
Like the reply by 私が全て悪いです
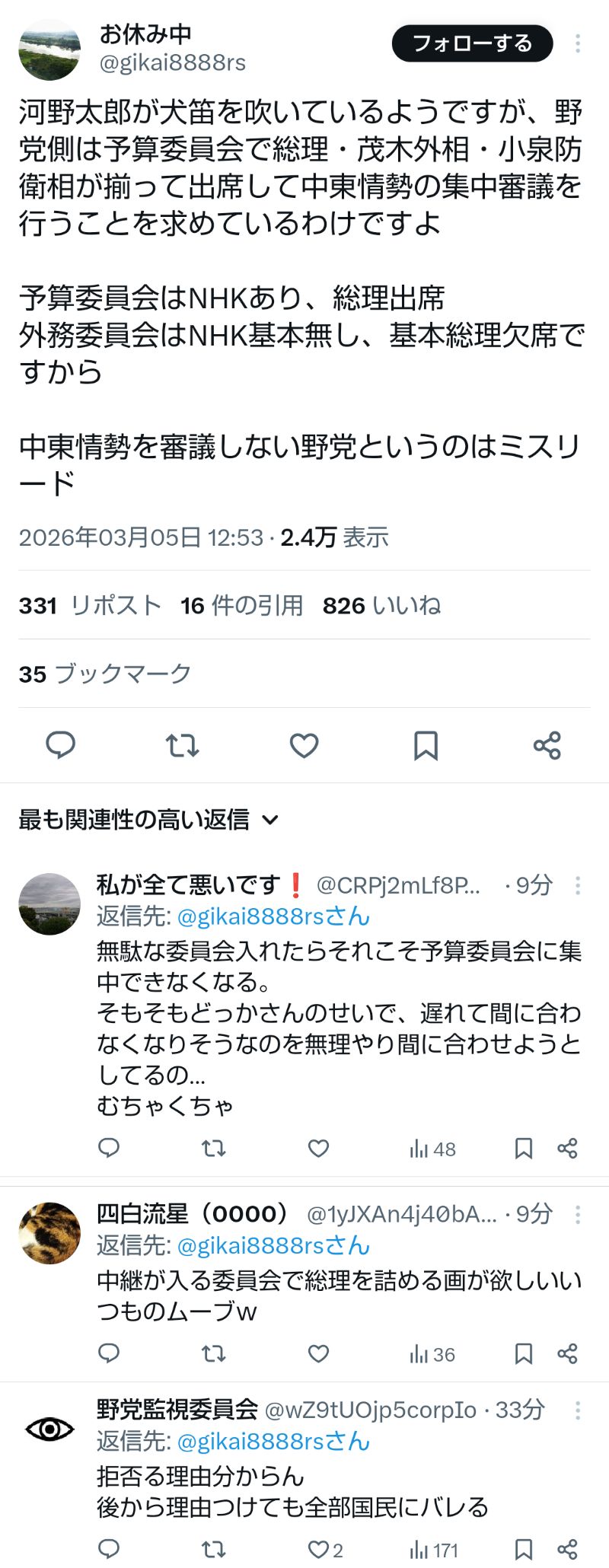click(318, 1149)
